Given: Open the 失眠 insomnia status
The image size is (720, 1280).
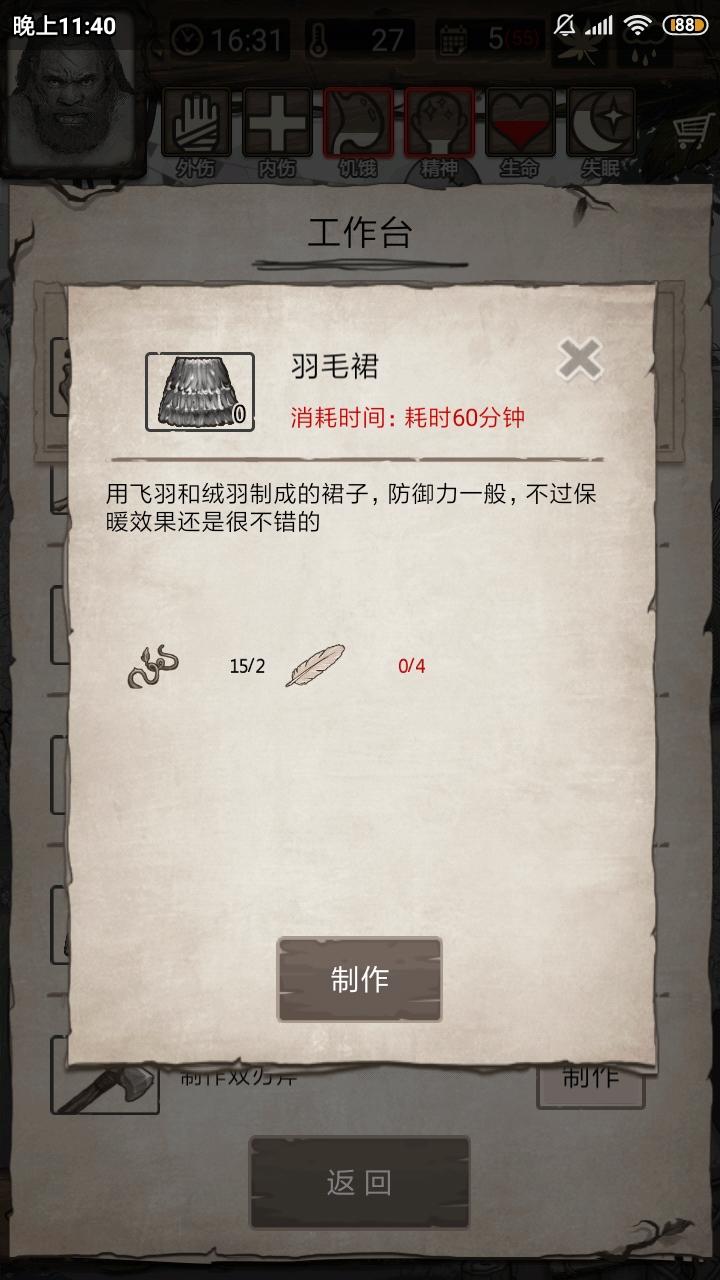Looking at the screenshot, I should (601, 132).
